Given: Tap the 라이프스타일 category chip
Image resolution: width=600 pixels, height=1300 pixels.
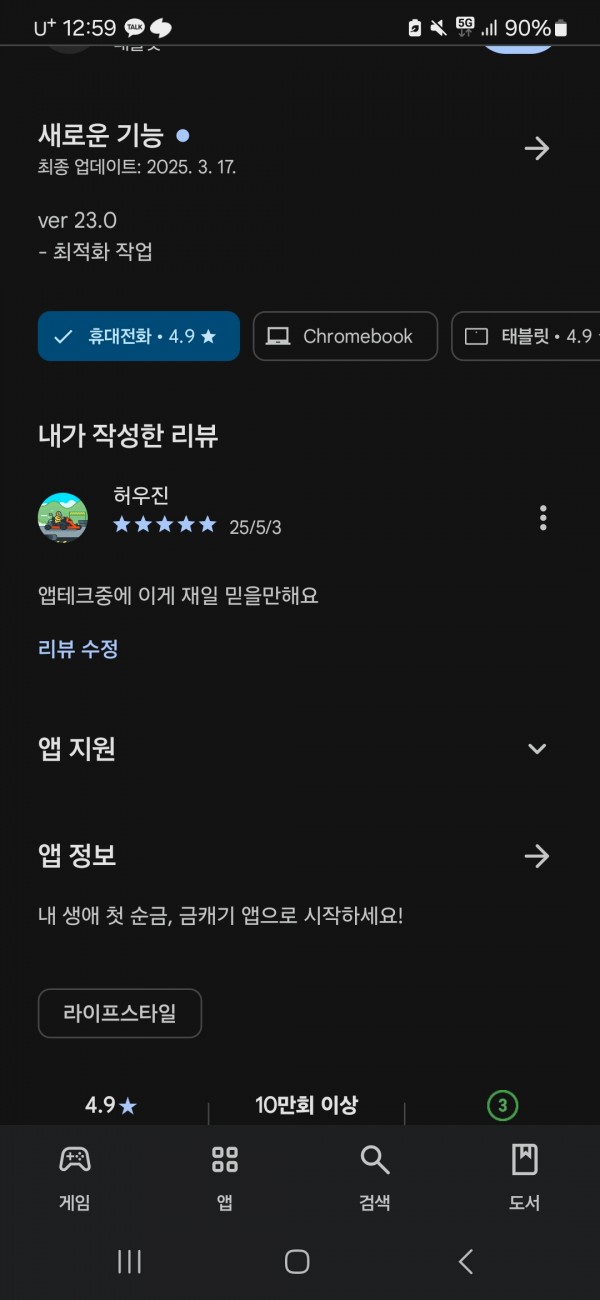Looking at the screenshot, I should (x=120, y=1013).
